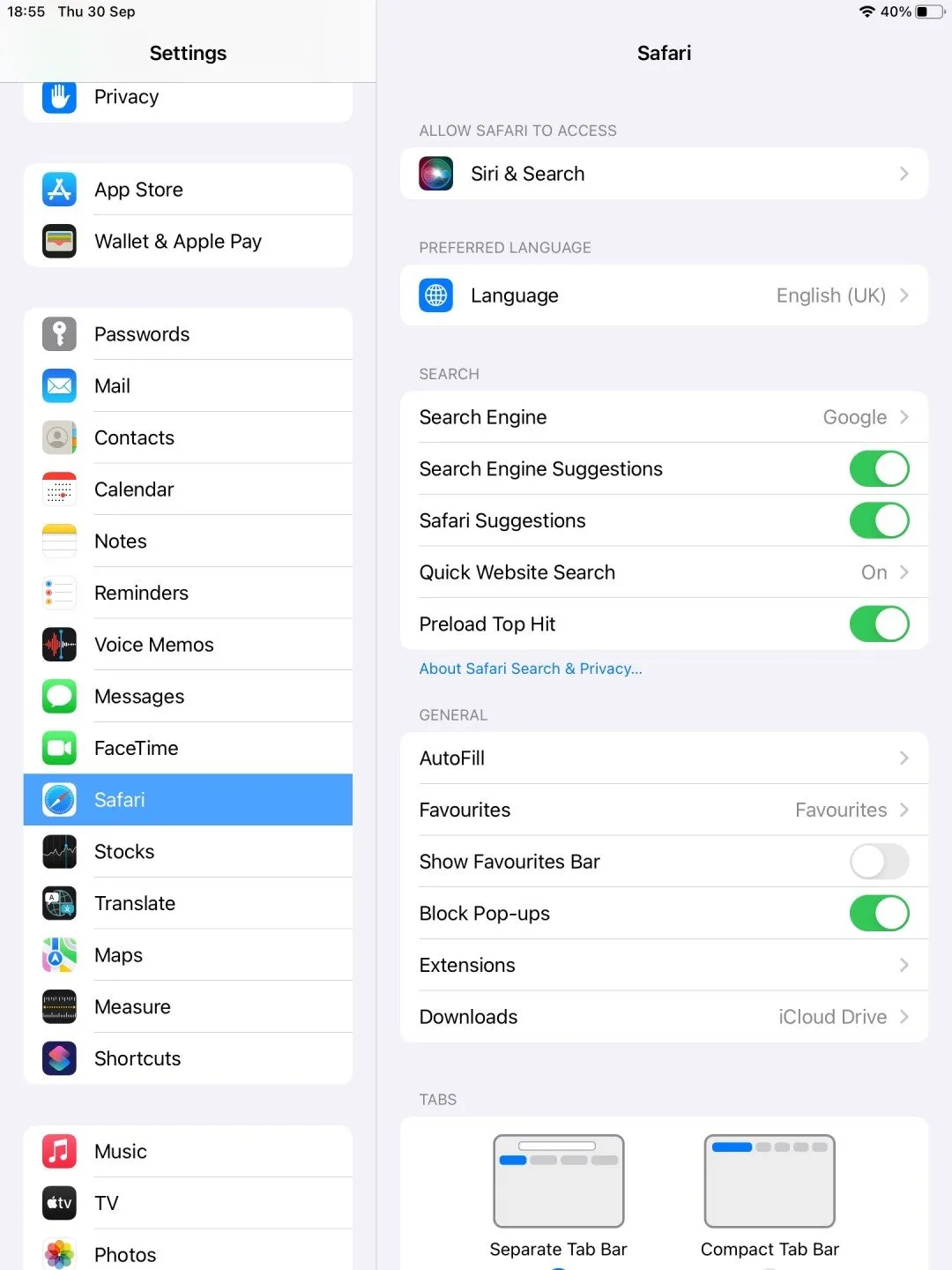
Task: Toggle Preload Top Hit off
Action: point(878,624)
